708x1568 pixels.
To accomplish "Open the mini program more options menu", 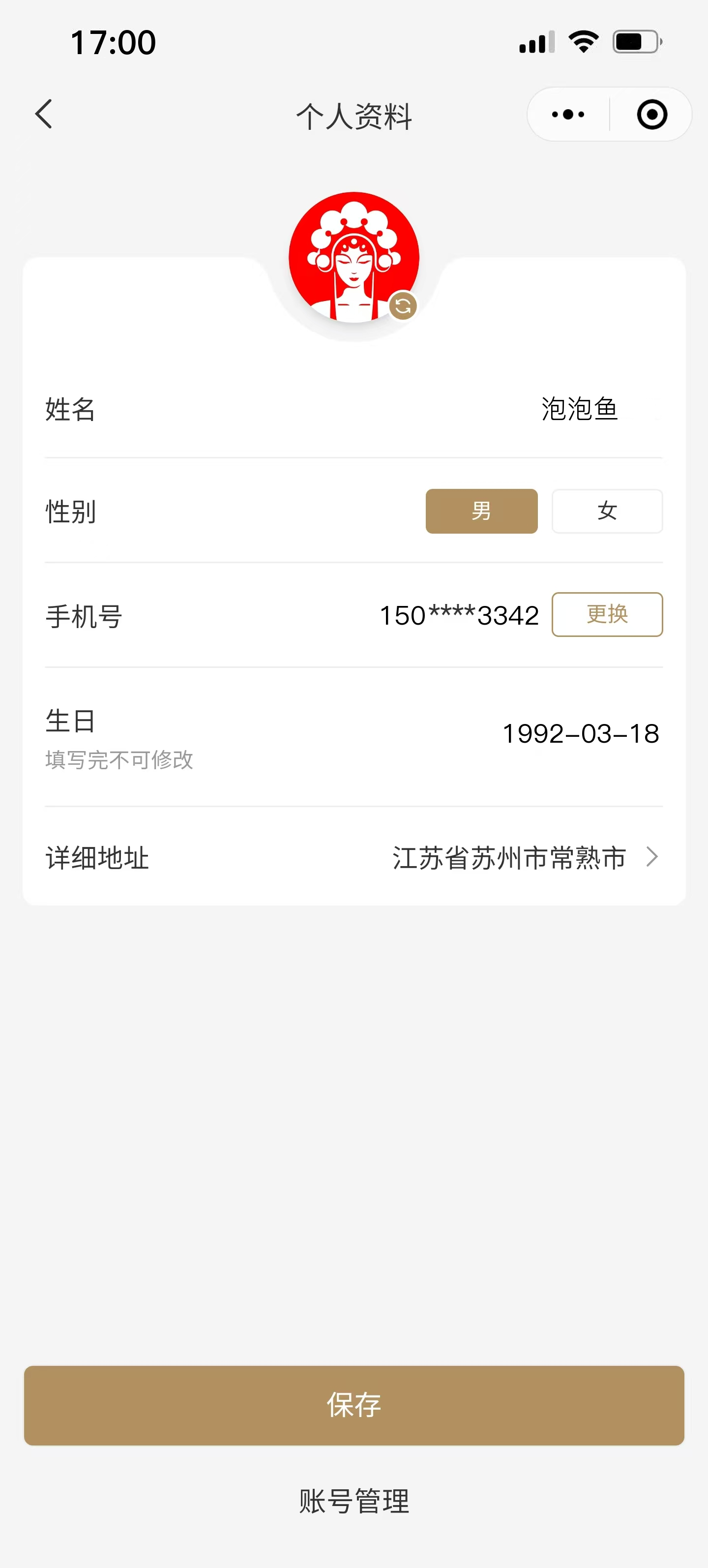I will 568,115.
